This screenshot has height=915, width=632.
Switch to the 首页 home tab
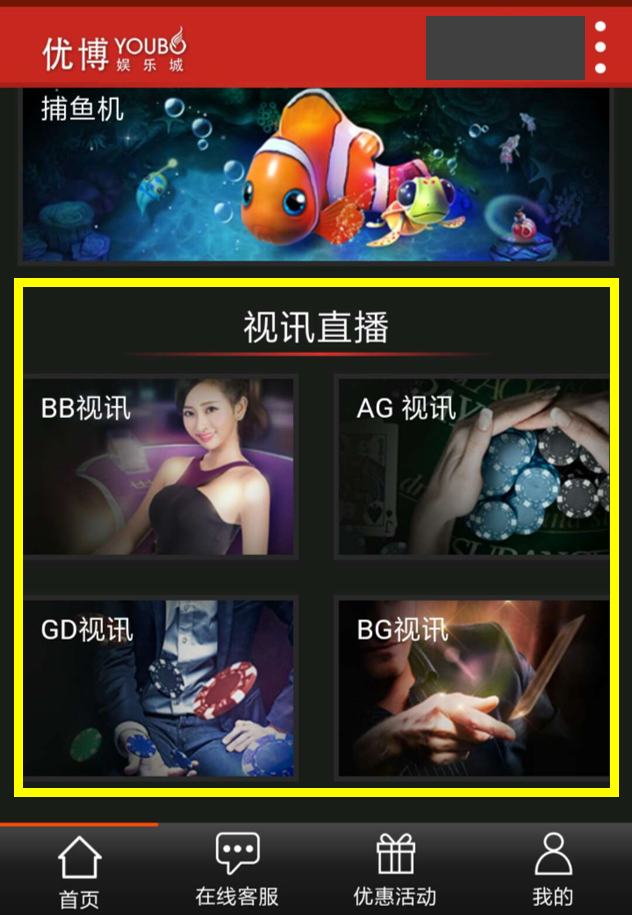point(79,872)
